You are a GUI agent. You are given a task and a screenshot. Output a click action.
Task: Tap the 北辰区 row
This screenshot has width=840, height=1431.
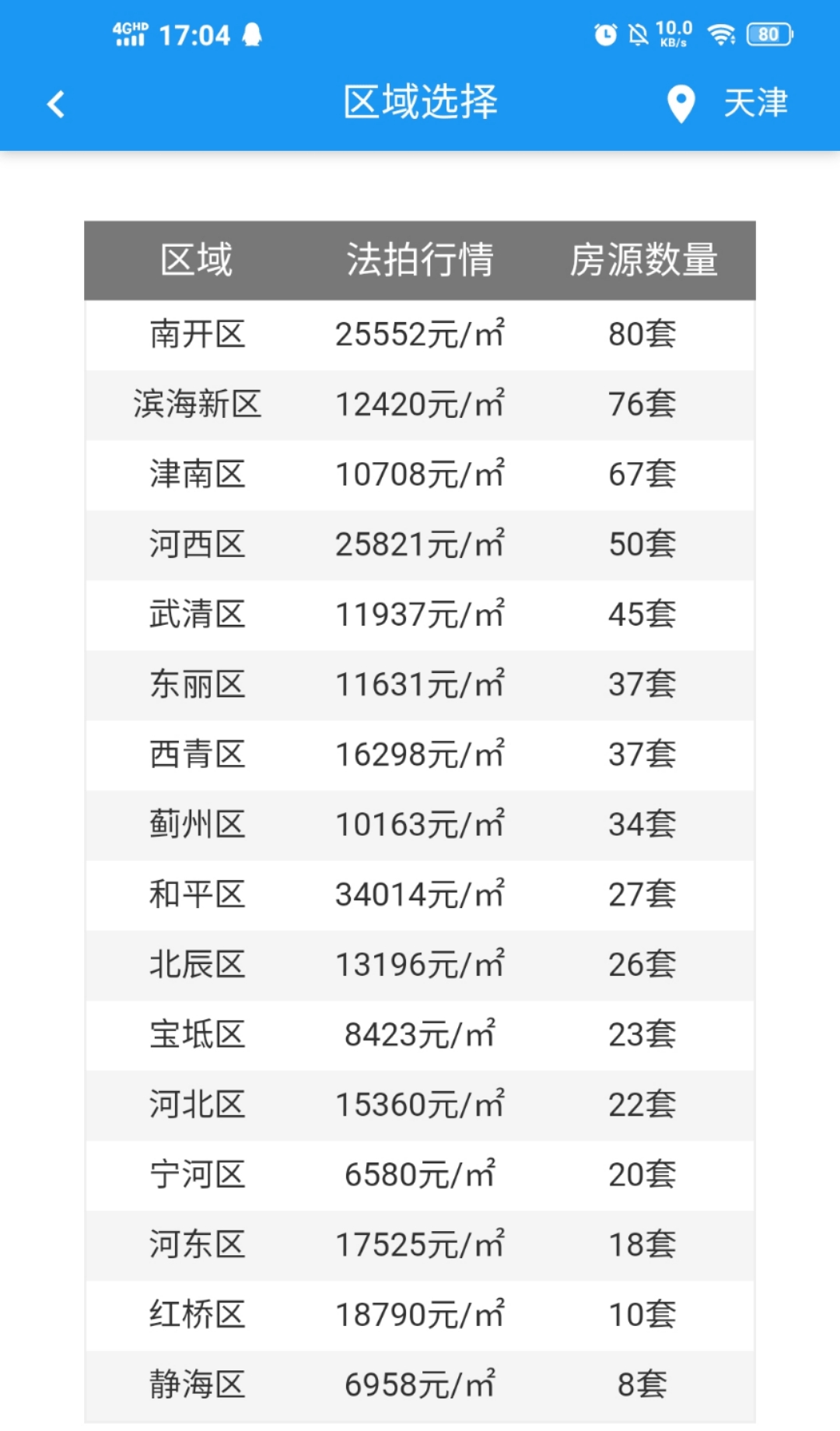[x=420, y=965]
